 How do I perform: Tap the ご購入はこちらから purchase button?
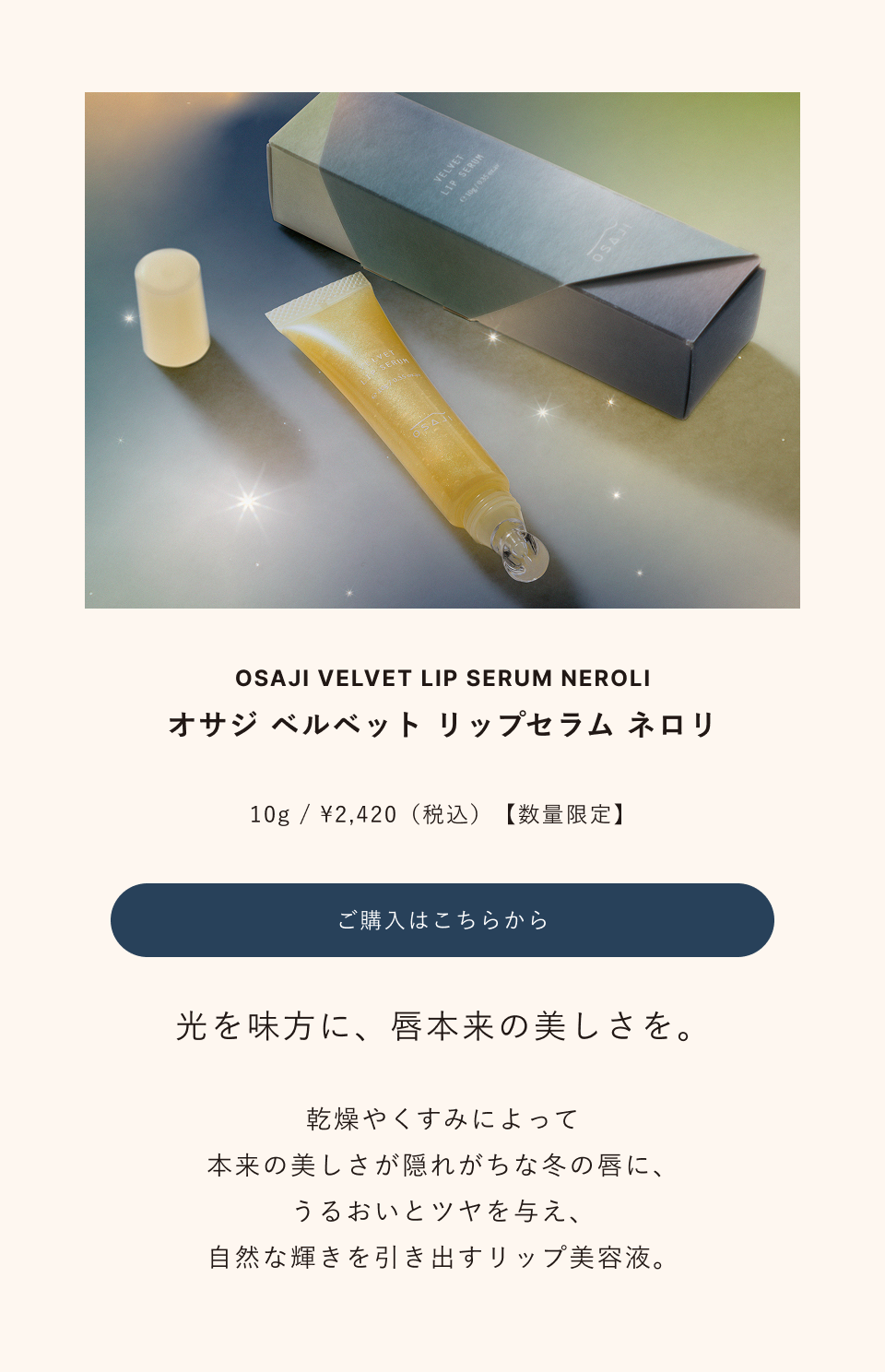(442, 919)
